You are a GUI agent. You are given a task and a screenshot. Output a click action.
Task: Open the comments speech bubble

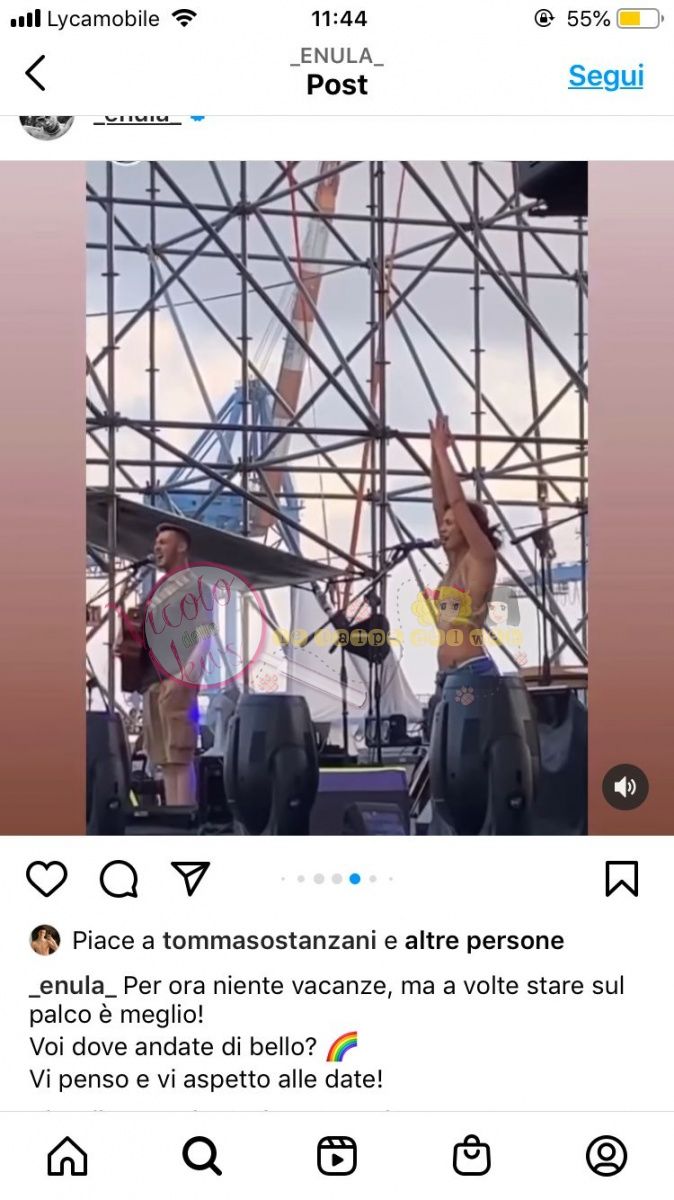[118, 879]
